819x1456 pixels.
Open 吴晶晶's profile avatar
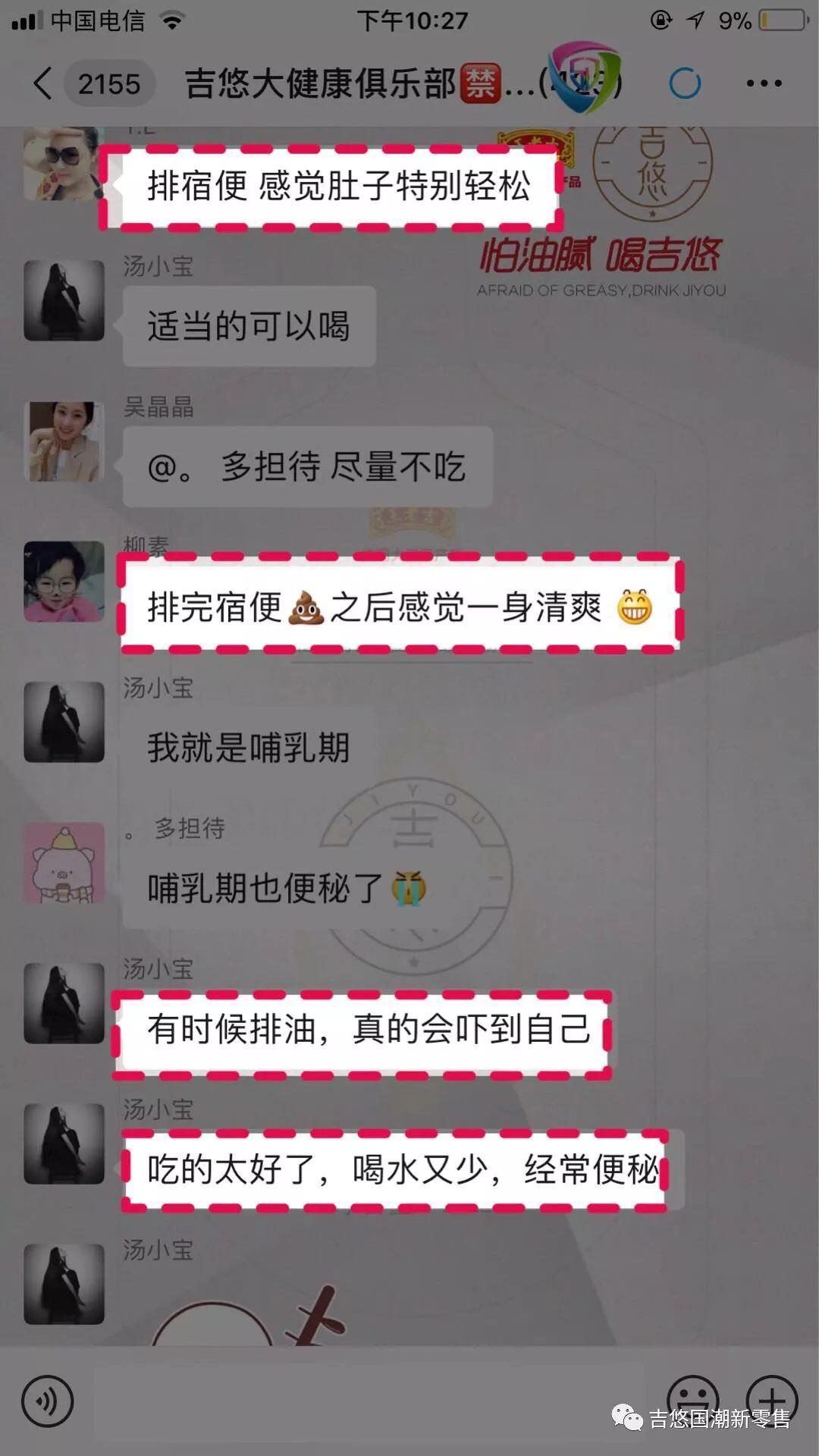[64, 441]
